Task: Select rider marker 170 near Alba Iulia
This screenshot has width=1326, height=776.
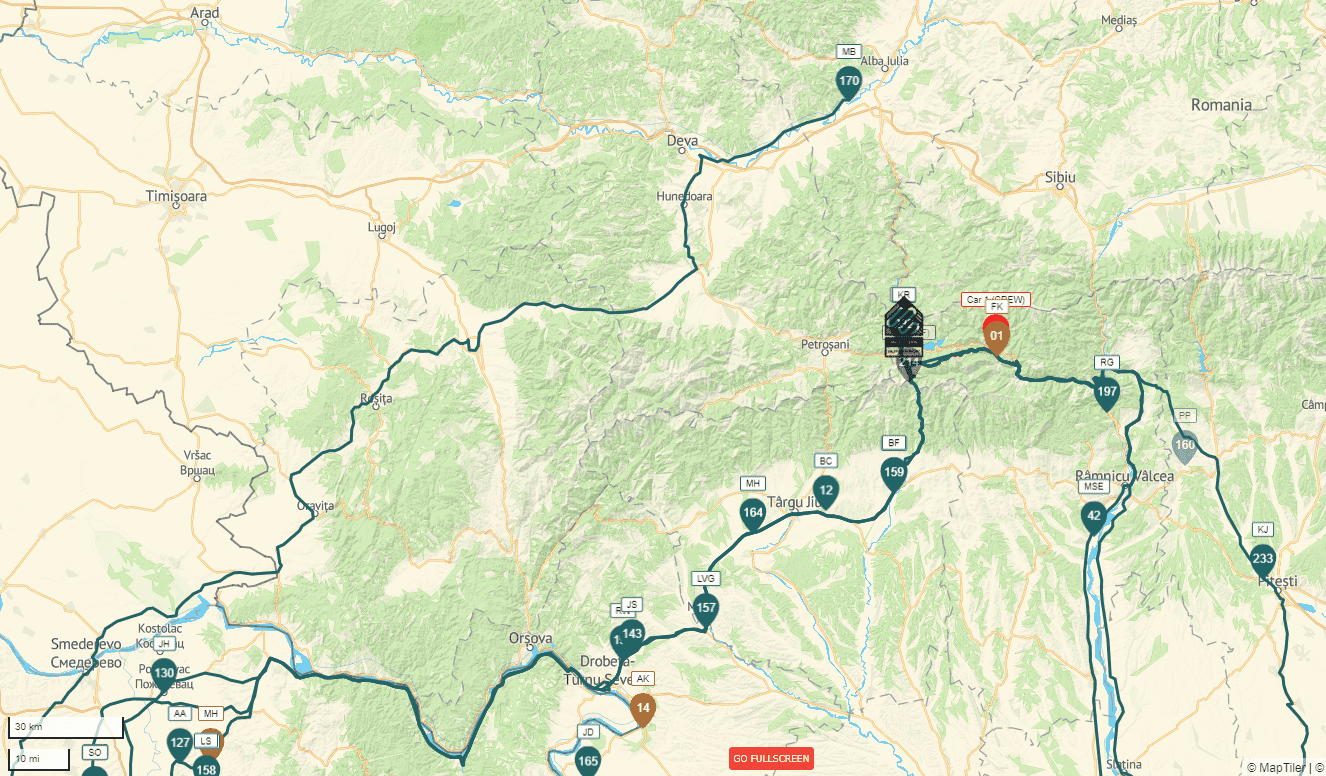Action: [849, 82]
